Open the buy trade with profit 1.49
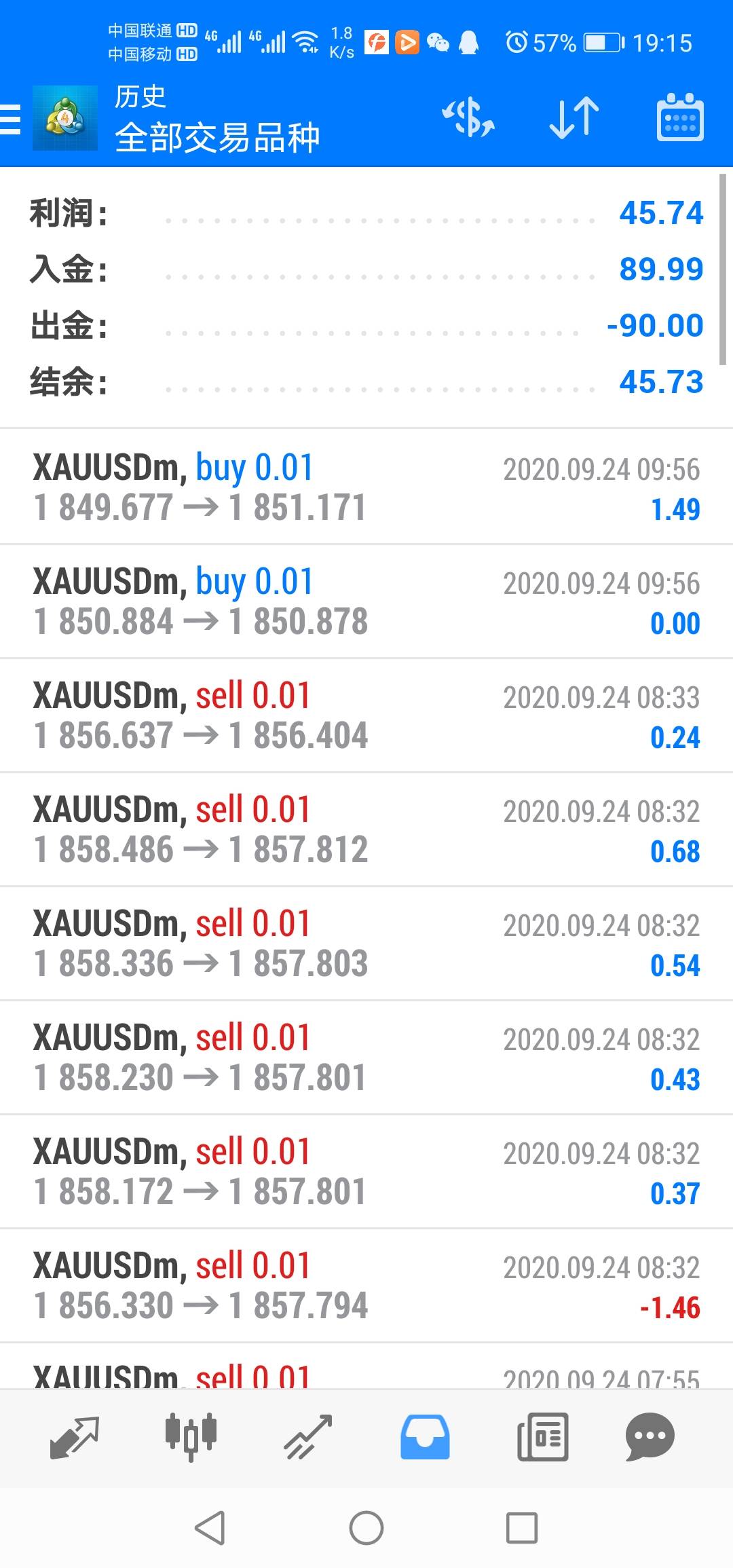The image size is (733, 1568). [366, 487]
